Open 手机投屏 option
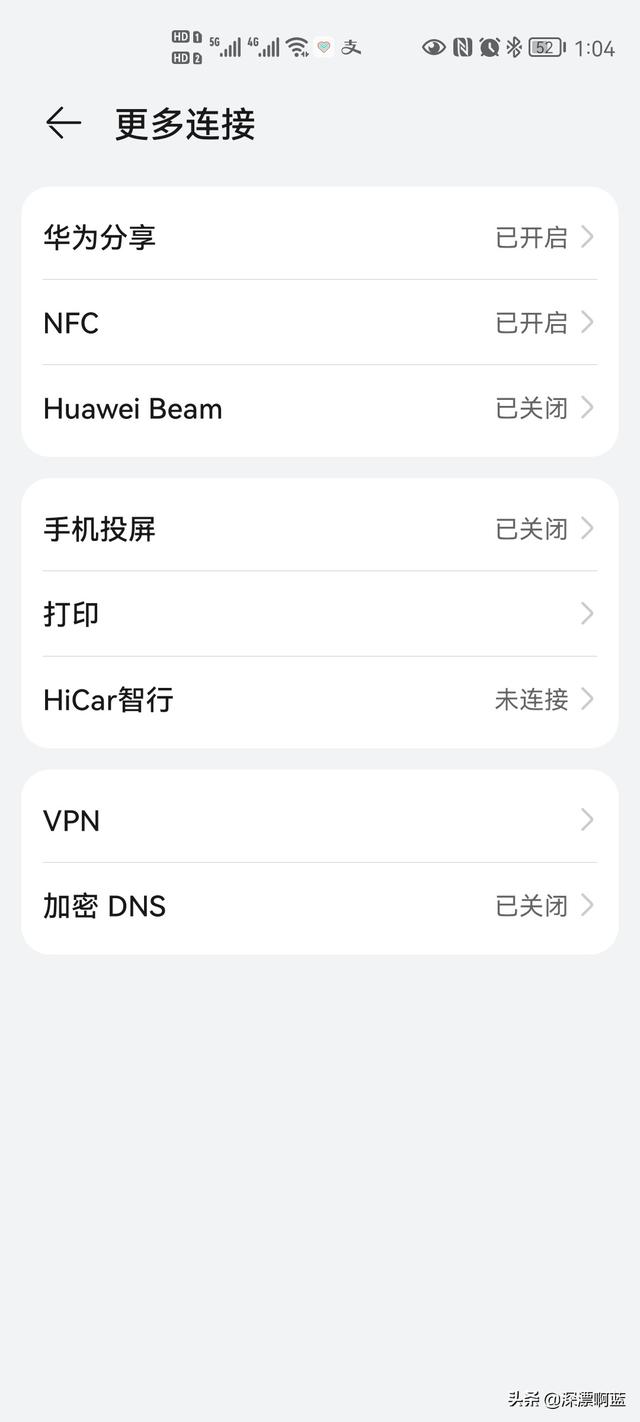 click(x=319, y=528)
